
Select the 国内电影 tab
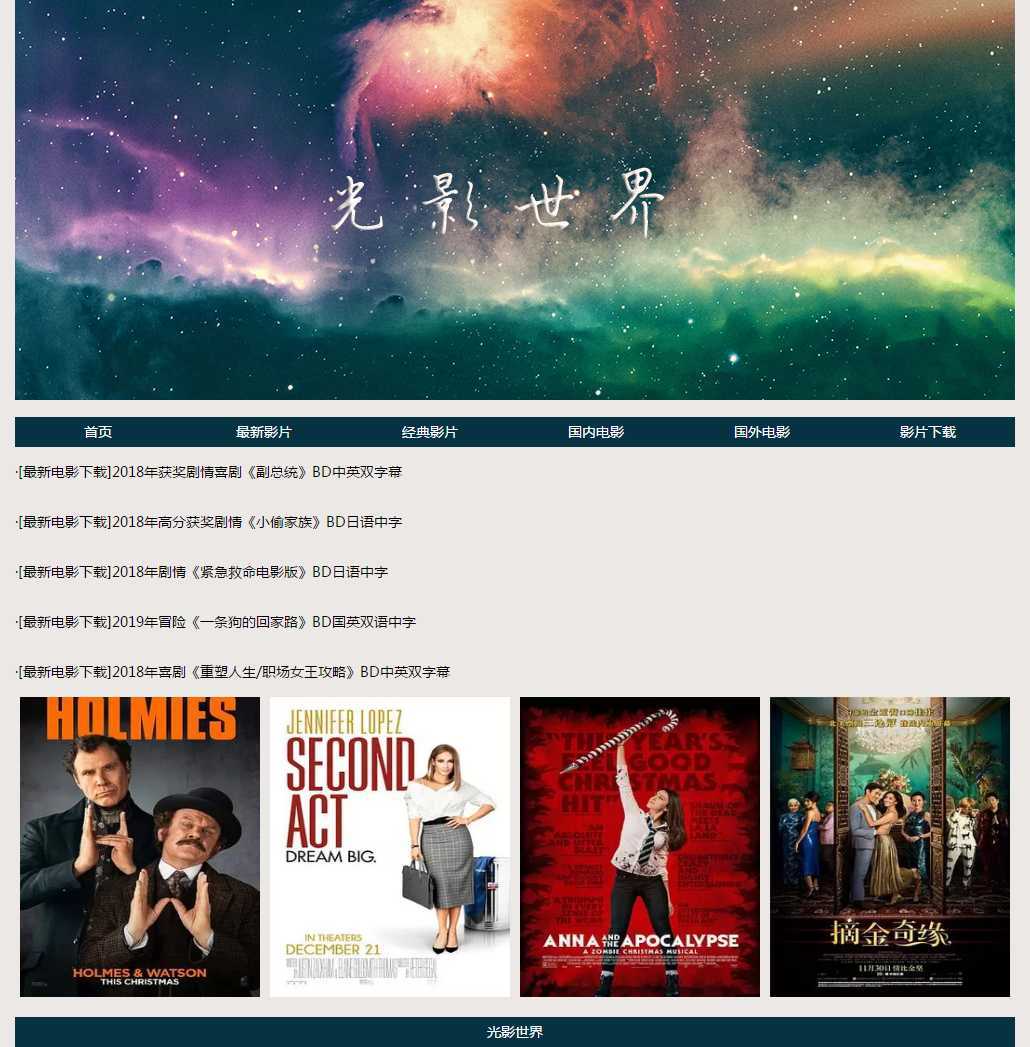point(596,432)
